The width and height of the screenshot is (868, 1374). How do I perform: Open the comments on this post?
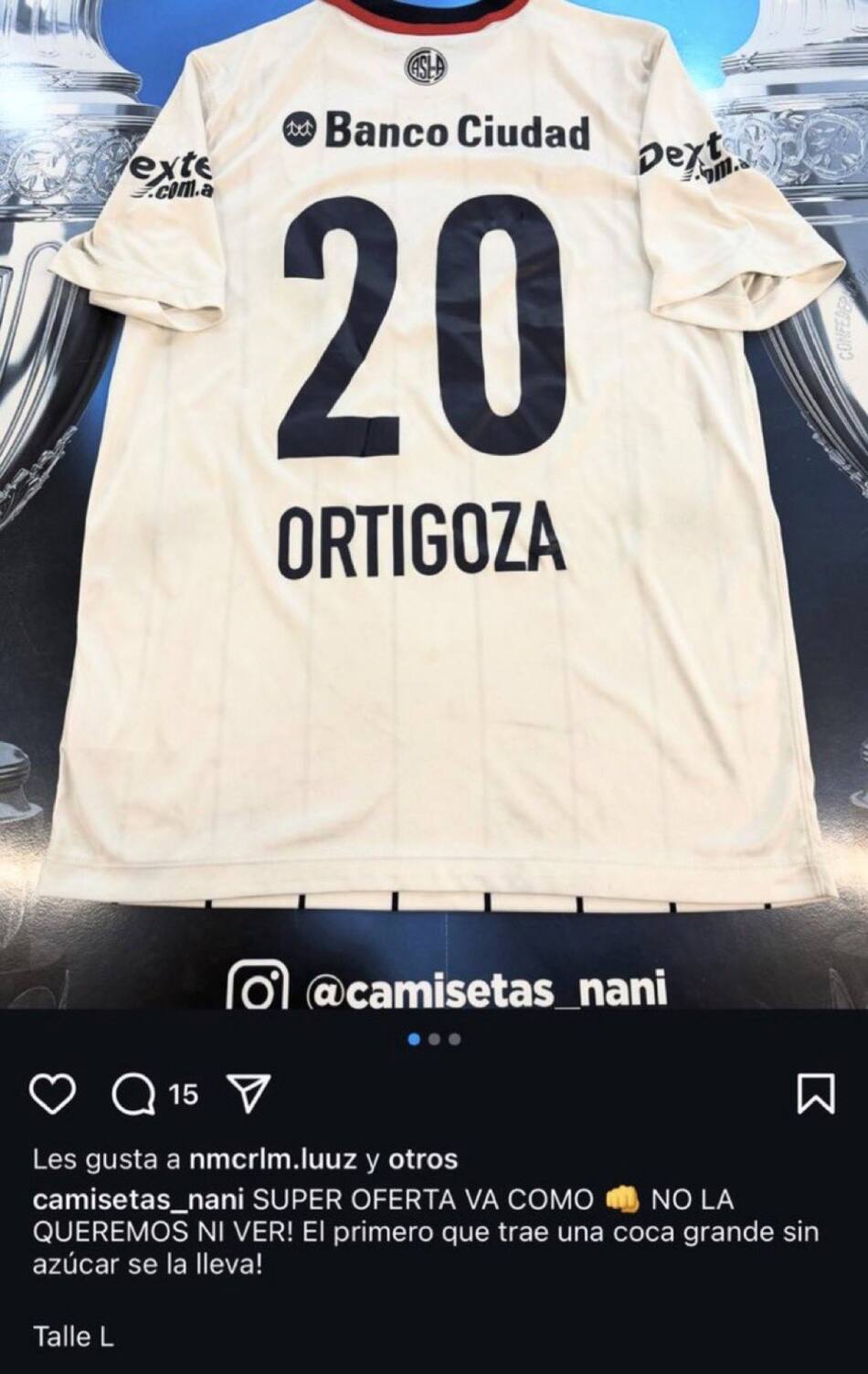133,1094
